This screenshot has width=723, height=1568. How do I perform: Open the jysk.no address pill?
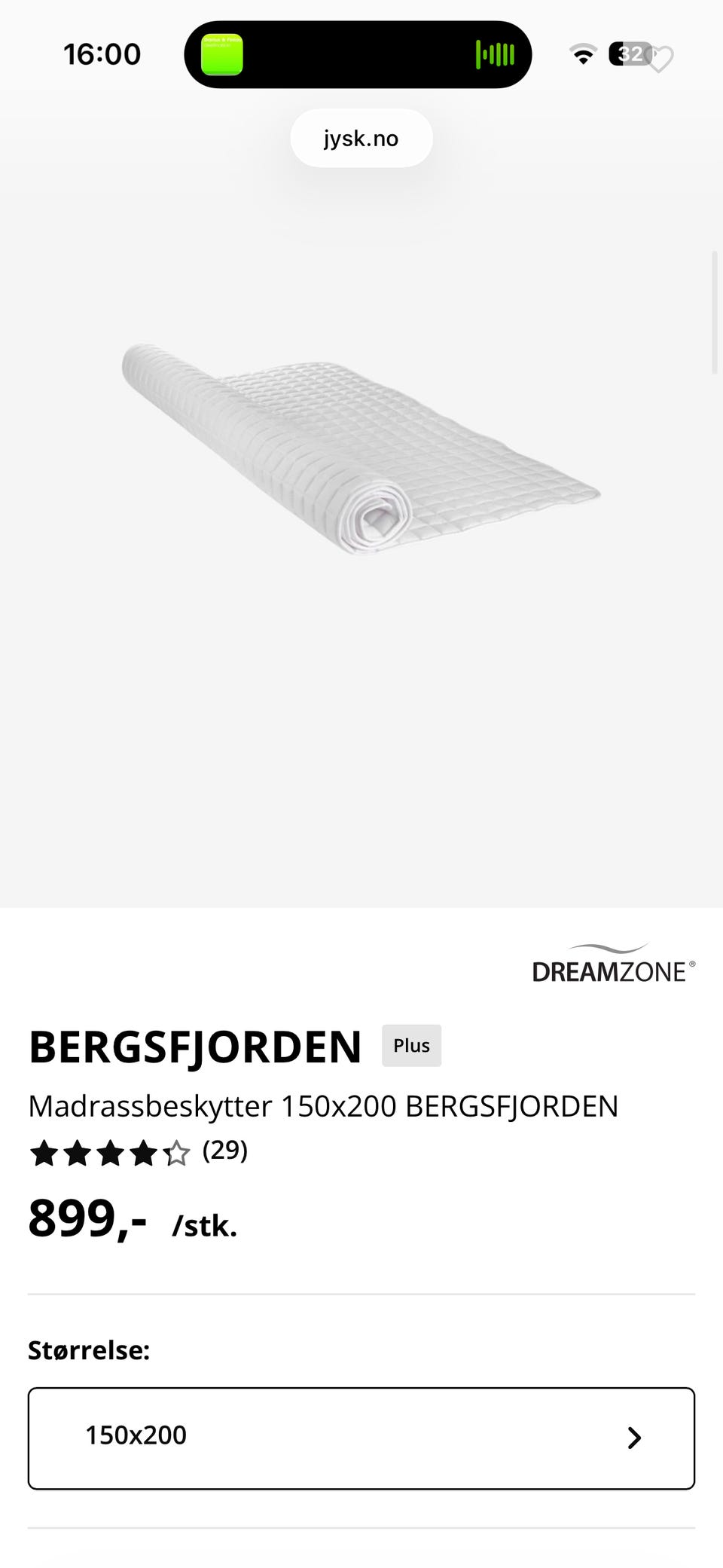(x=361, y=138)
